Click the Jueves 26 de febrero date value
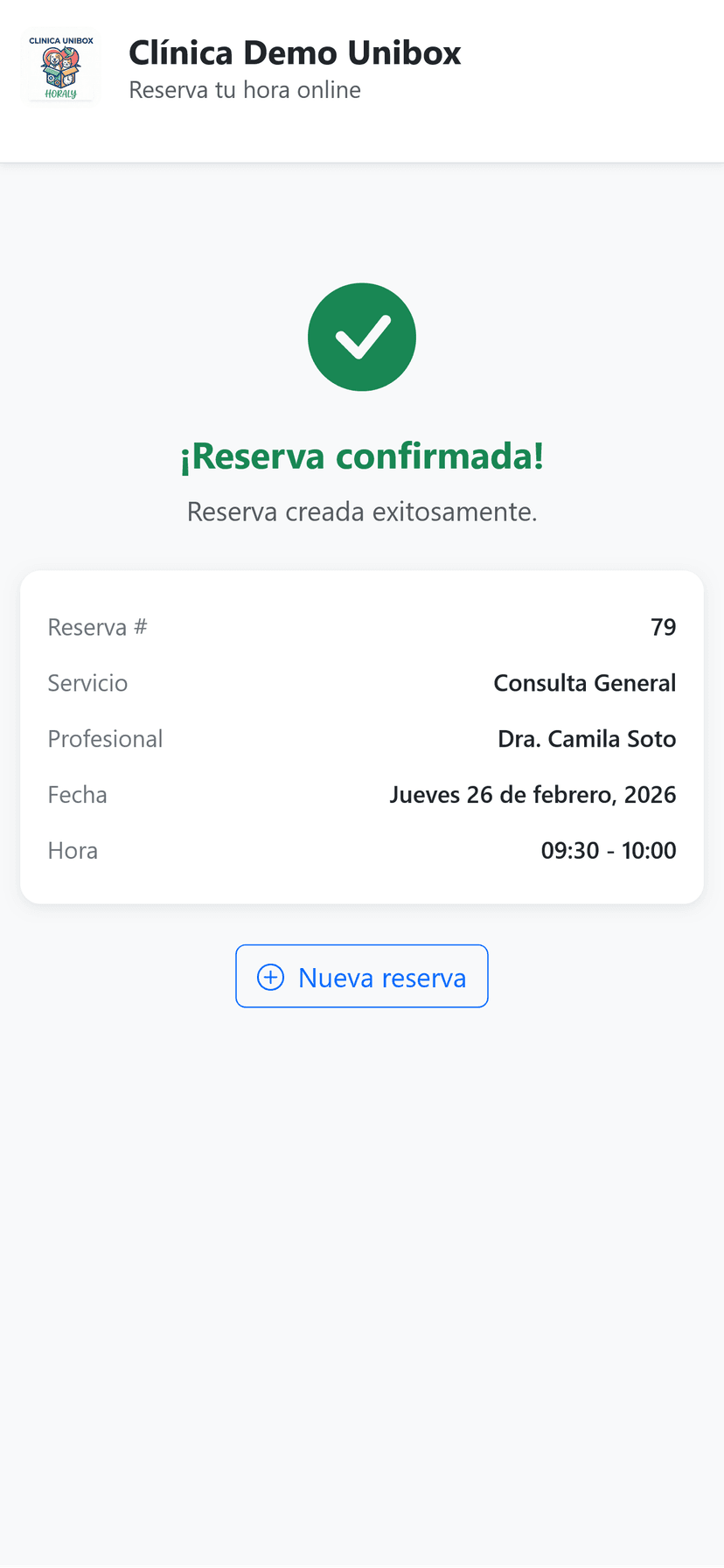The image size is (724, 1568). [533, 794]
